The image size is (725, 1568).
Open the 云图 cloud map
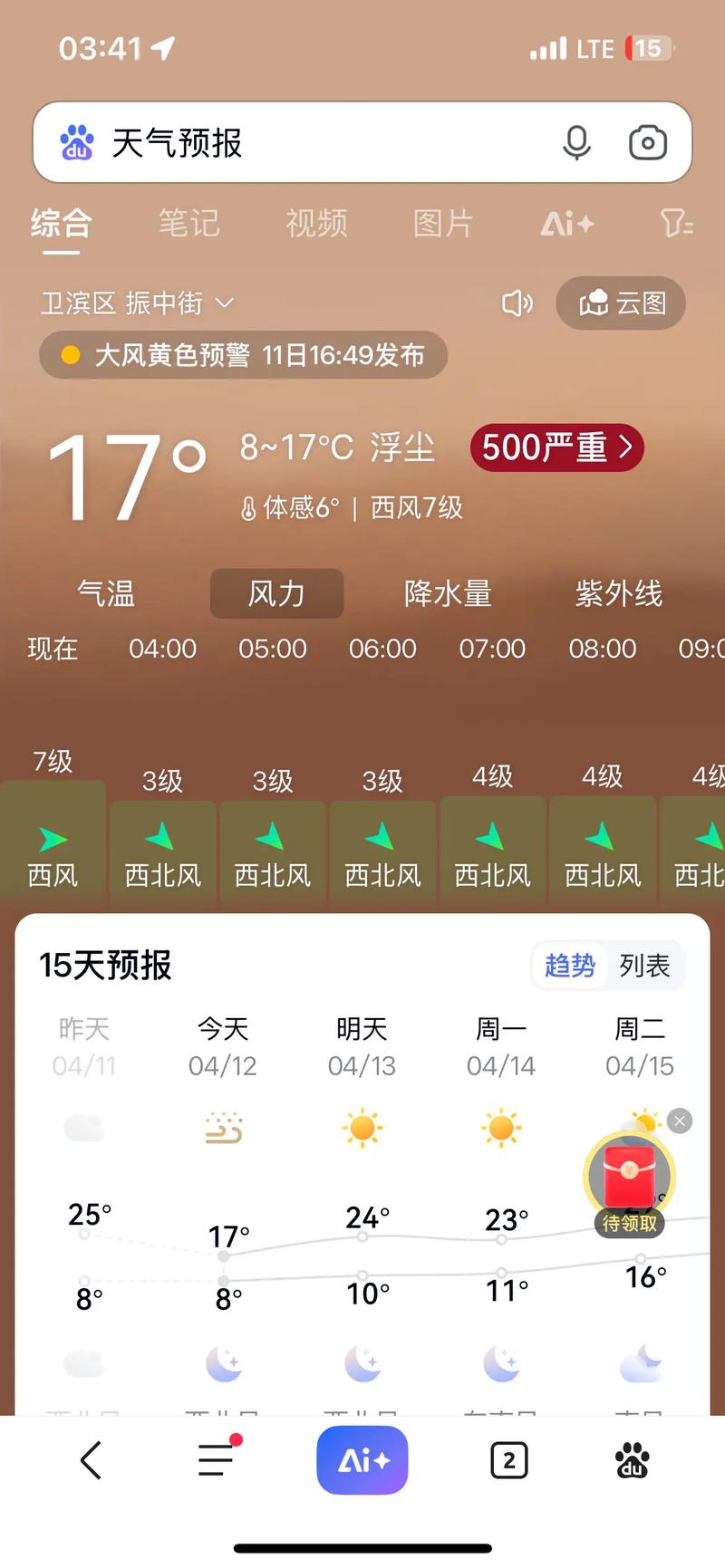pos(620,304)
